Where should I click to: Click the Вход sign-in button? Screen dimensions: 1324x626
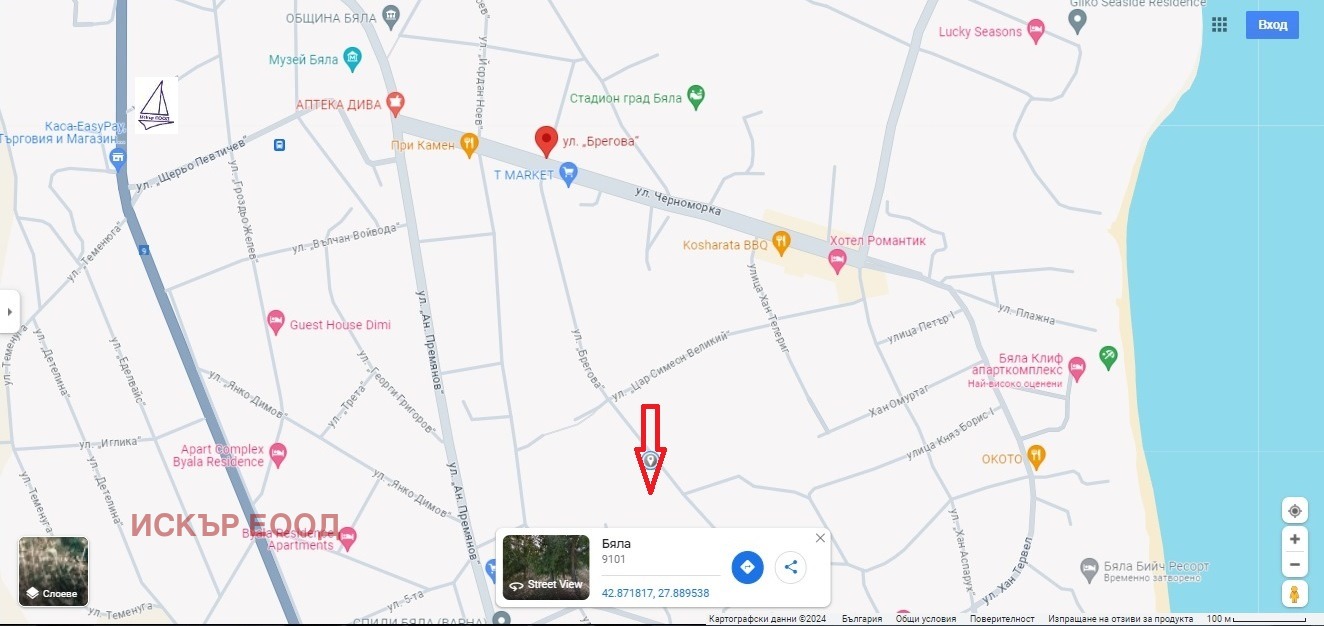click(x=1272, y=25)
